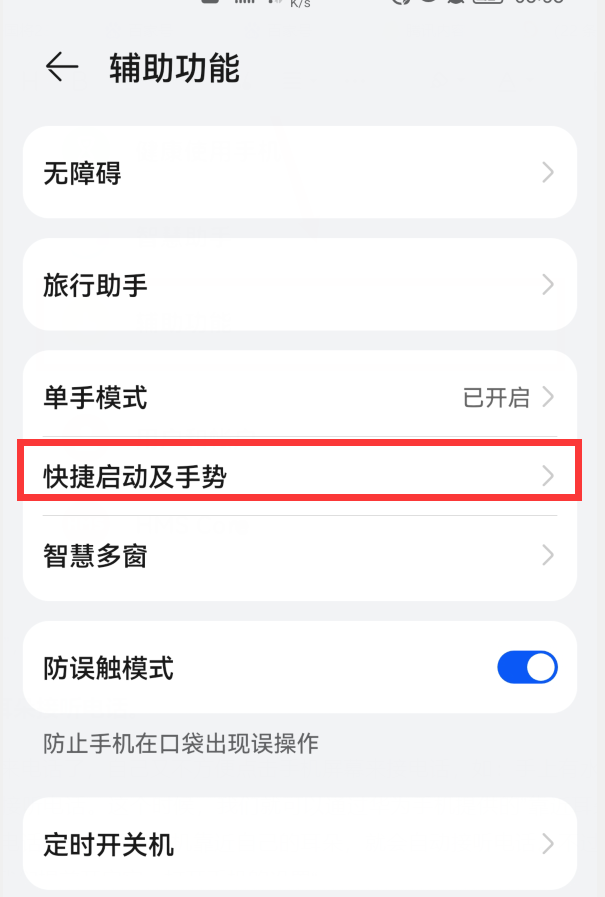605x897 pixels.
Task: Go back from 辅助功能 page
Action: tap(62, 67)
